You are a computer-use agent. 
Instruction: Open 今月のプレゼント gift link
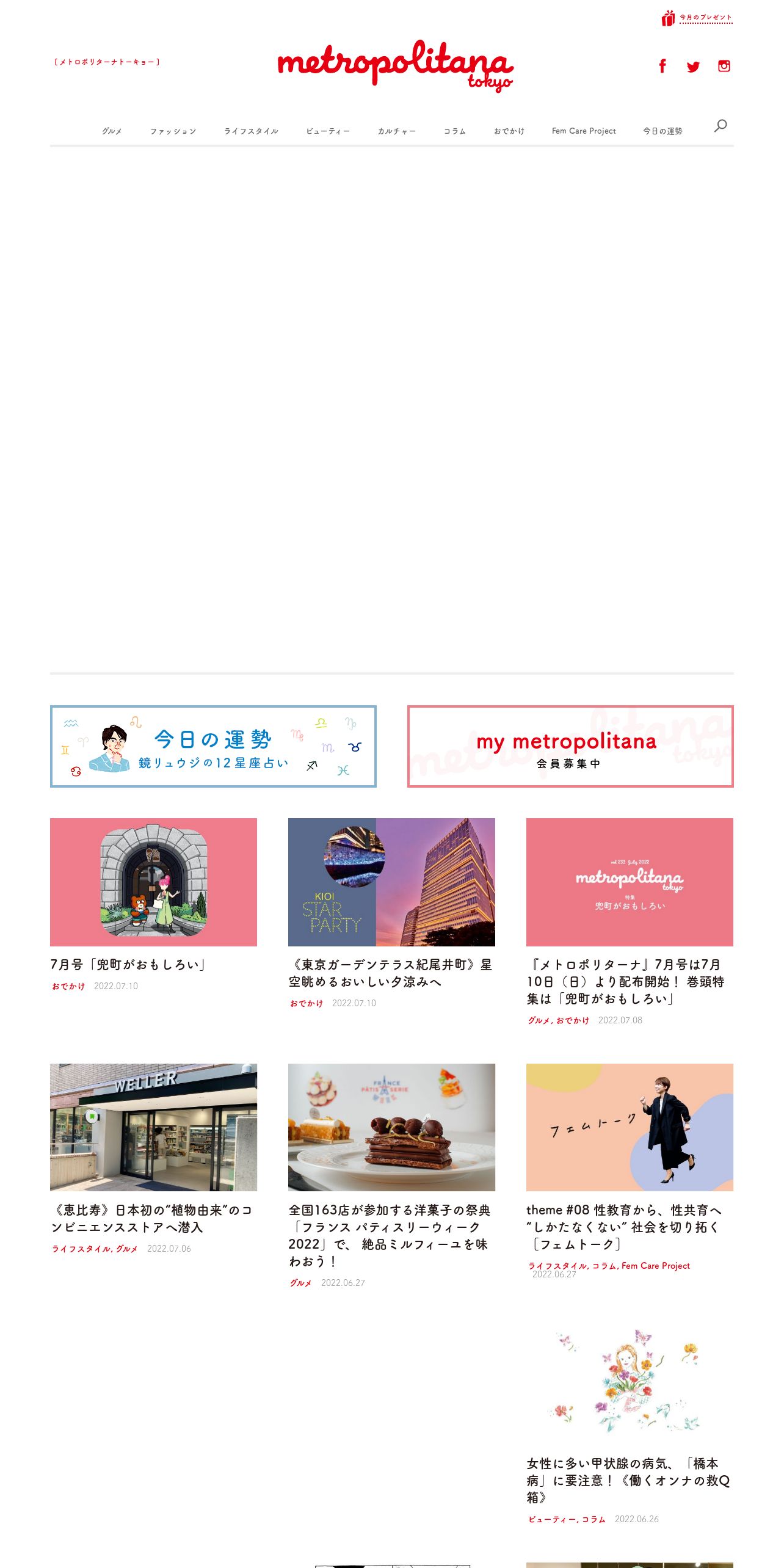pyautogui.click(x=697, y=18)
